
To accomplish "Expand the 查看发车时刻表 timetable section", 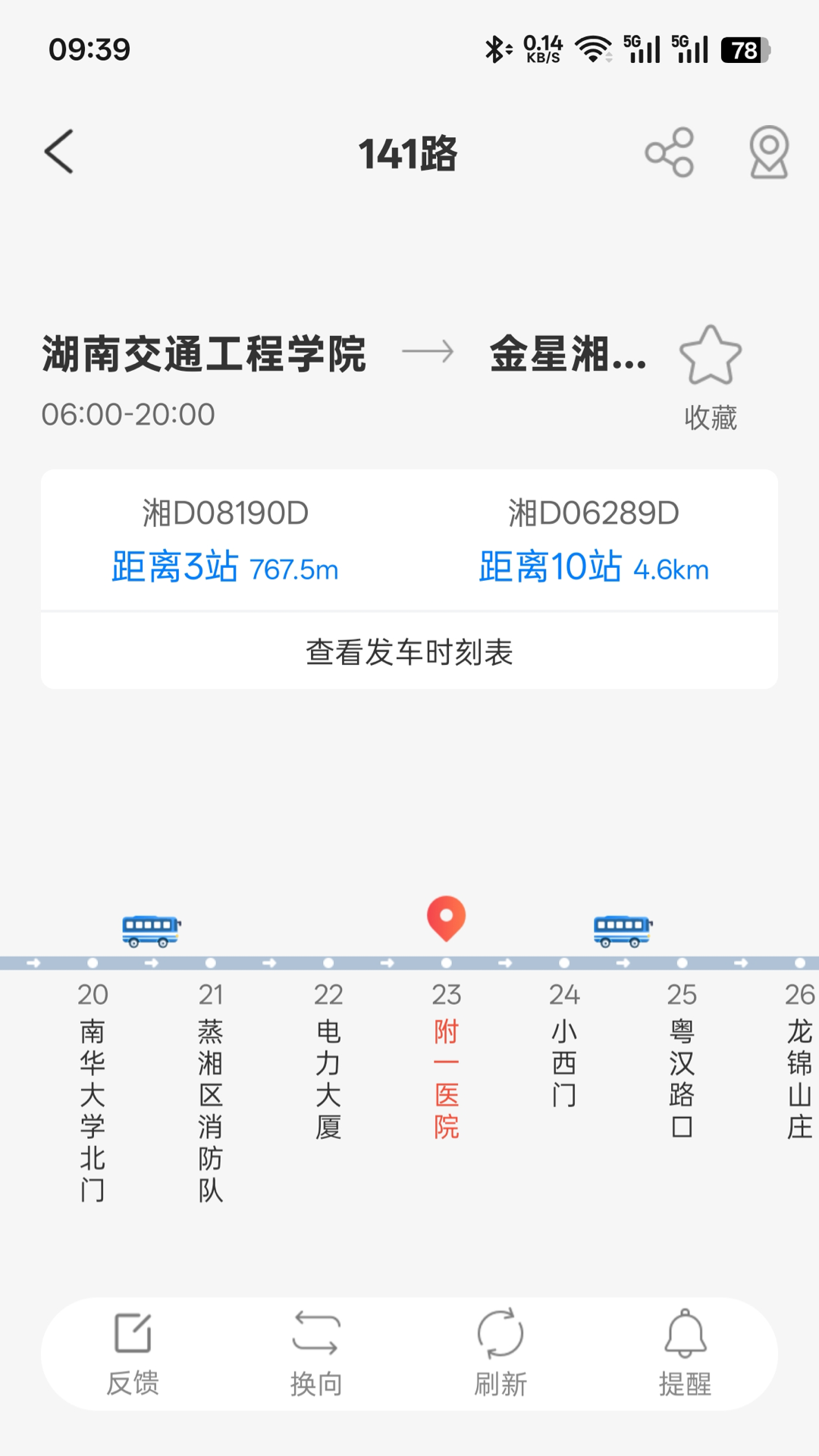I will 409,651.
